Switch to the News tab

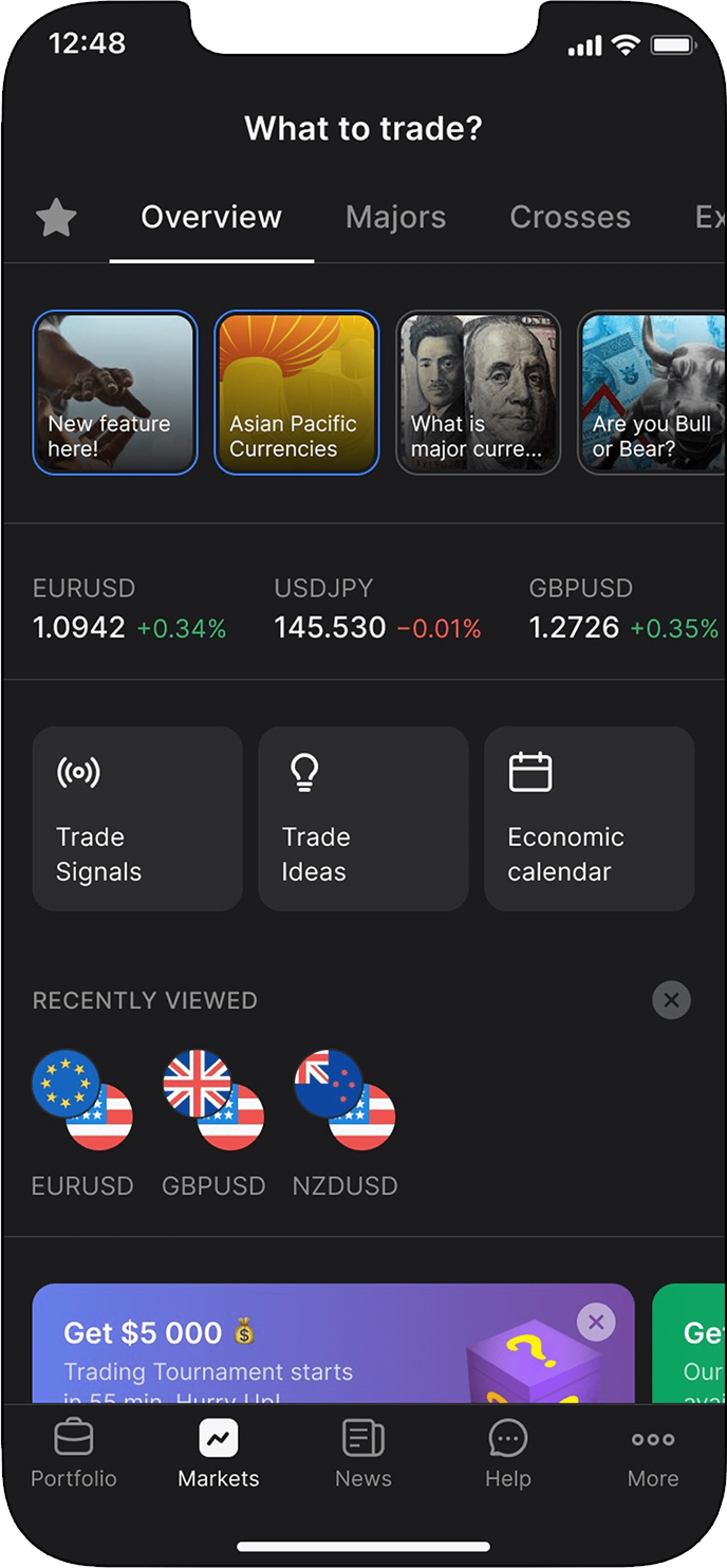(x=363, y=1453)
